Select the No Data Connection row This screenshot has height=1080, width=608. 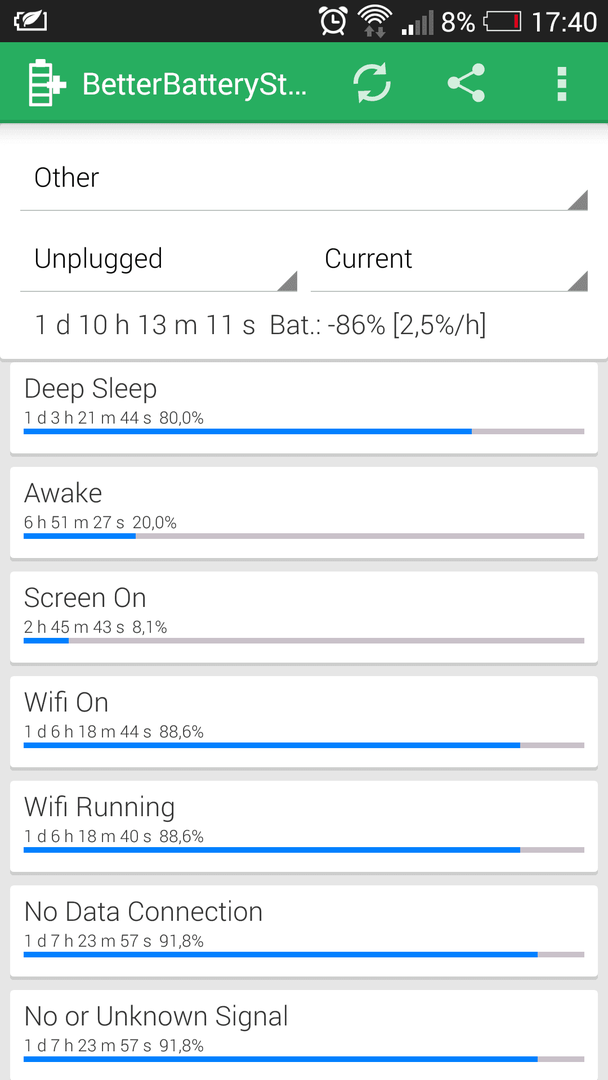(304, 931)
